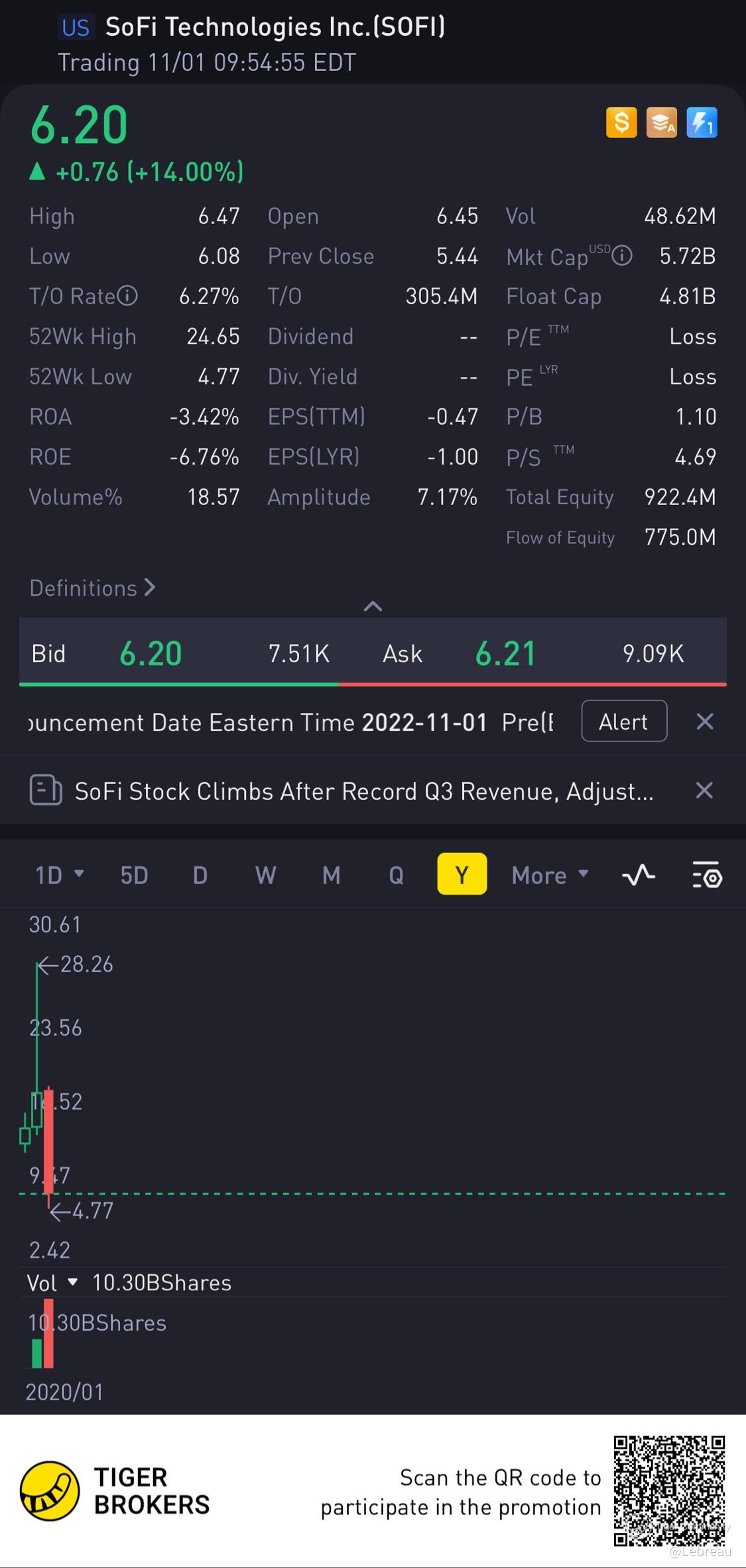Select the Y yearly chart tab
Image resolution: width=746 pixels, height=1568 pixels.
462,875
